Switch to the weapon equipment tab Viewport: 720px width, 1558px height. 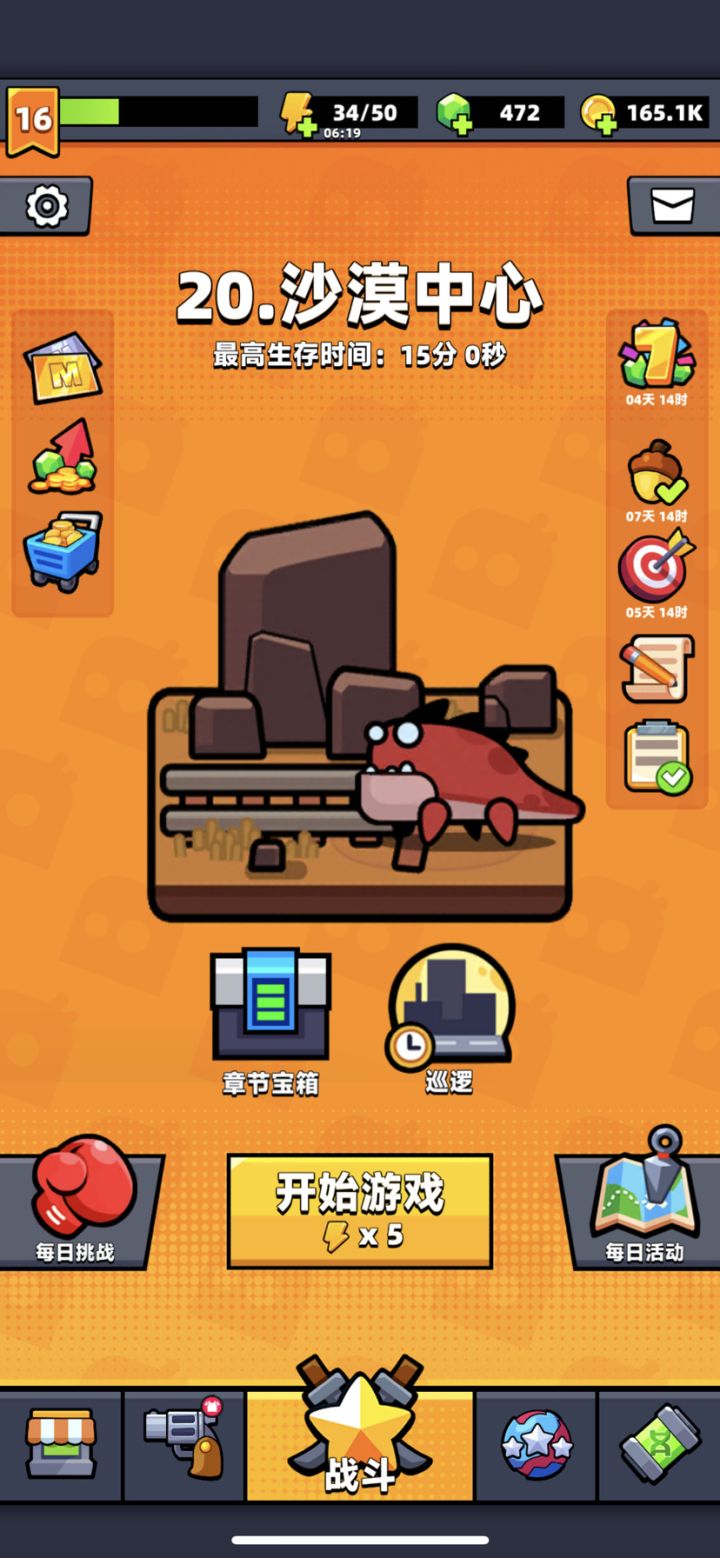[x=184, y=1445]
